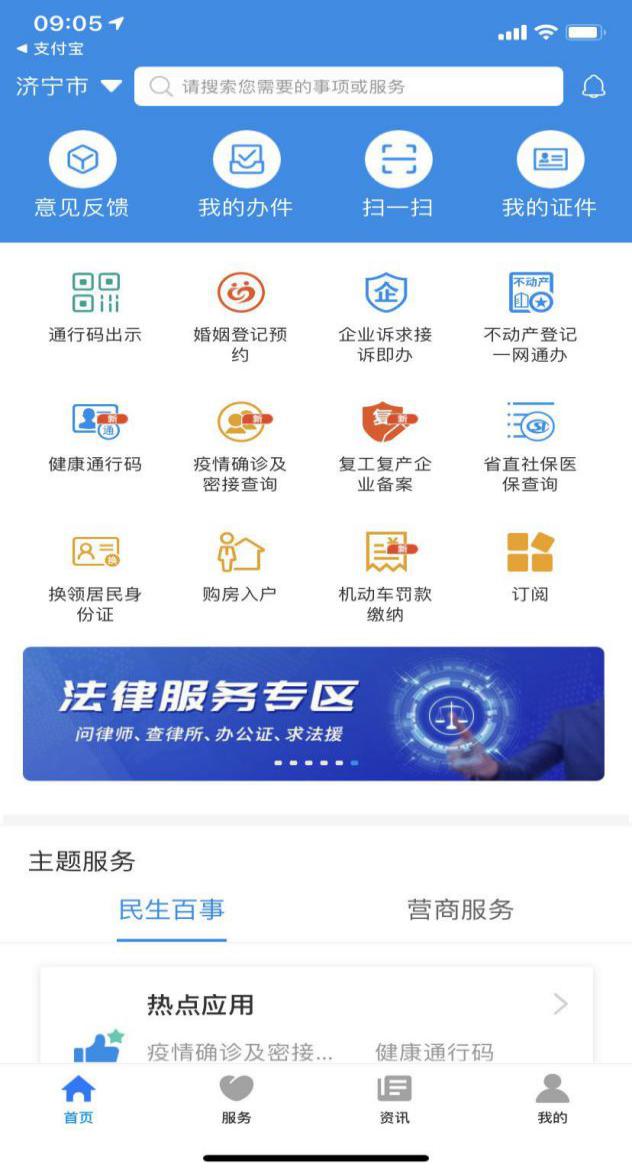The height and width of the screenshot is (1172, 632).
Task: Launch the 扫一扫 scanner
Action: [398, 175]
